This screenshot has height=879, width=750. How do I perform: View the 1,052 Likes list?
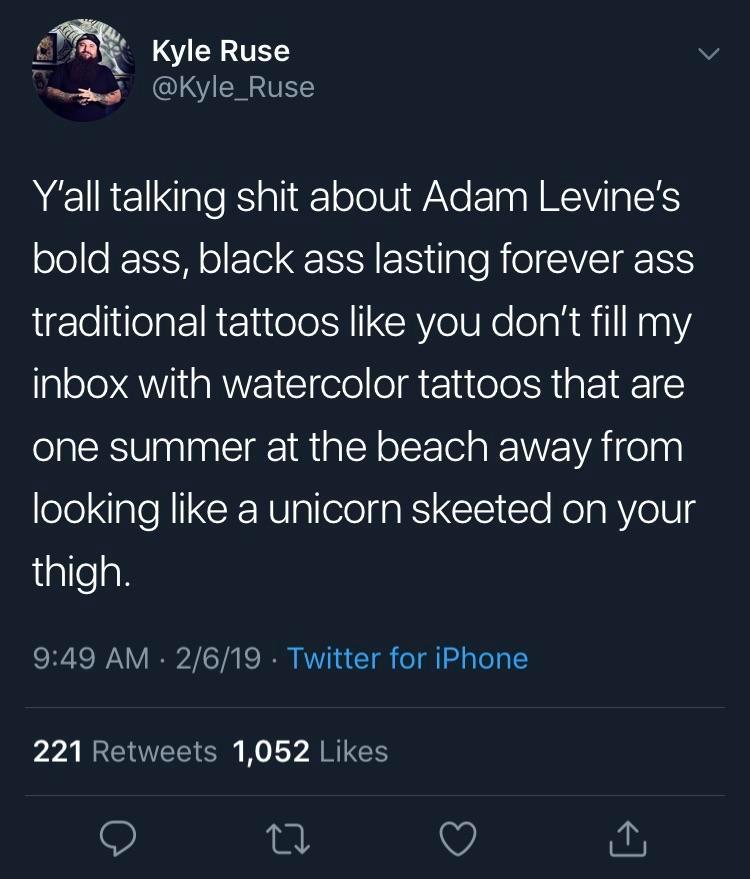coord(310,751)
